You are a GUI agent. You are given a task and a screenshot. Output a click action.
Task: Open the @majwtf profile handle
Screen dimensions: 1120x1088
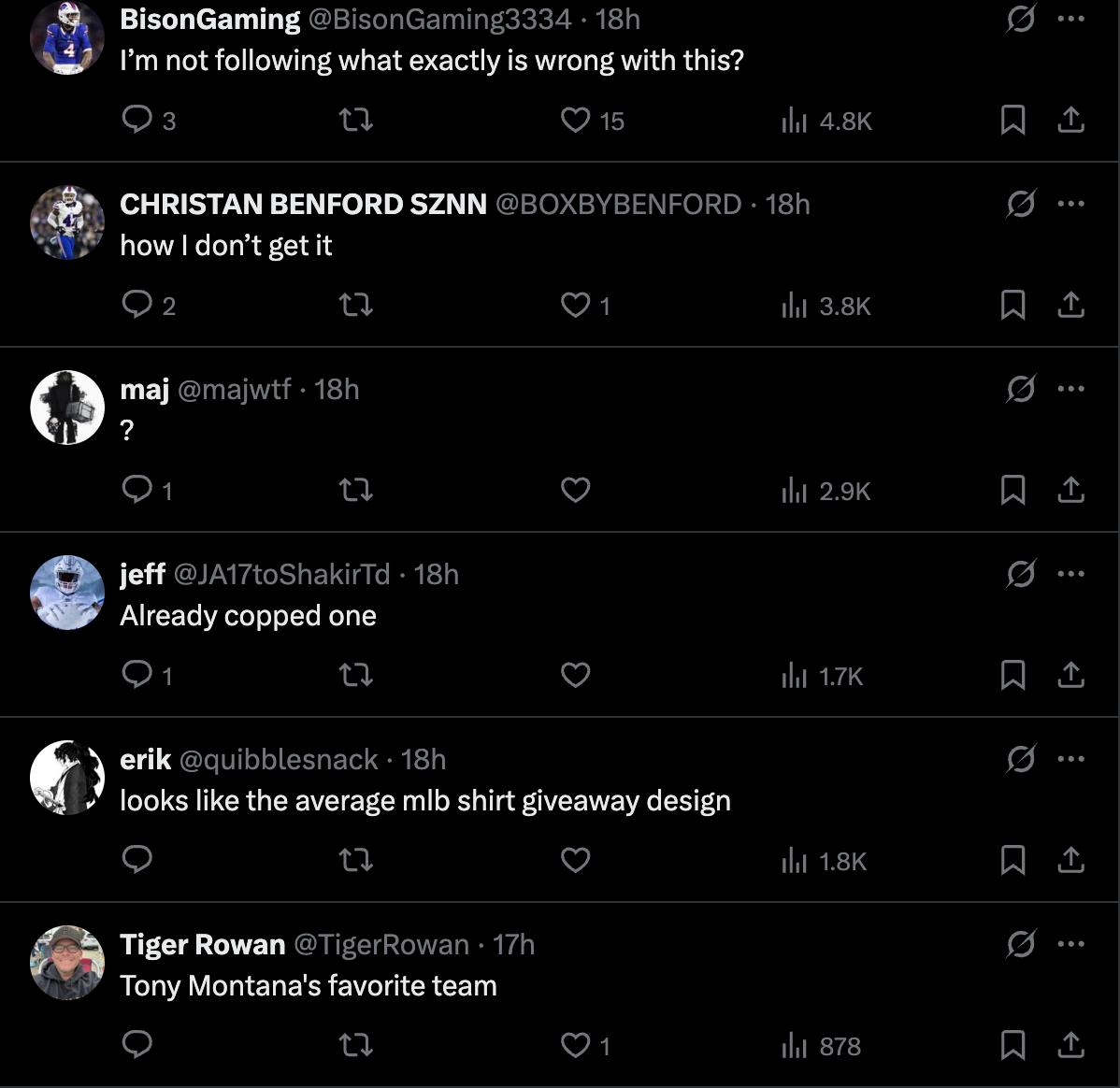(x=234, y=389)
